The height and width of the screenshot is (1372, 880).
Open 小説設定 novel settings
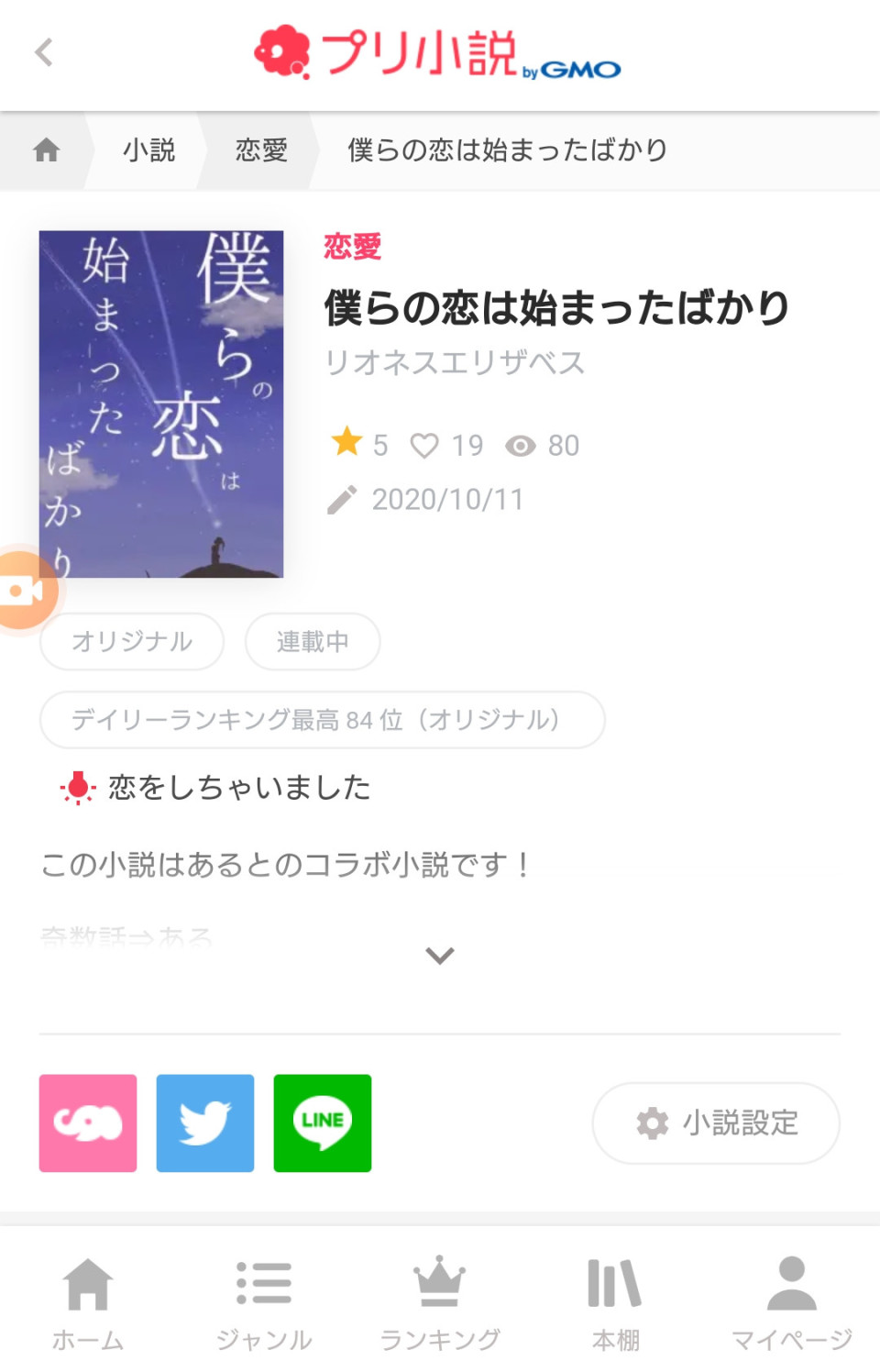click(x=716, y=1123)
